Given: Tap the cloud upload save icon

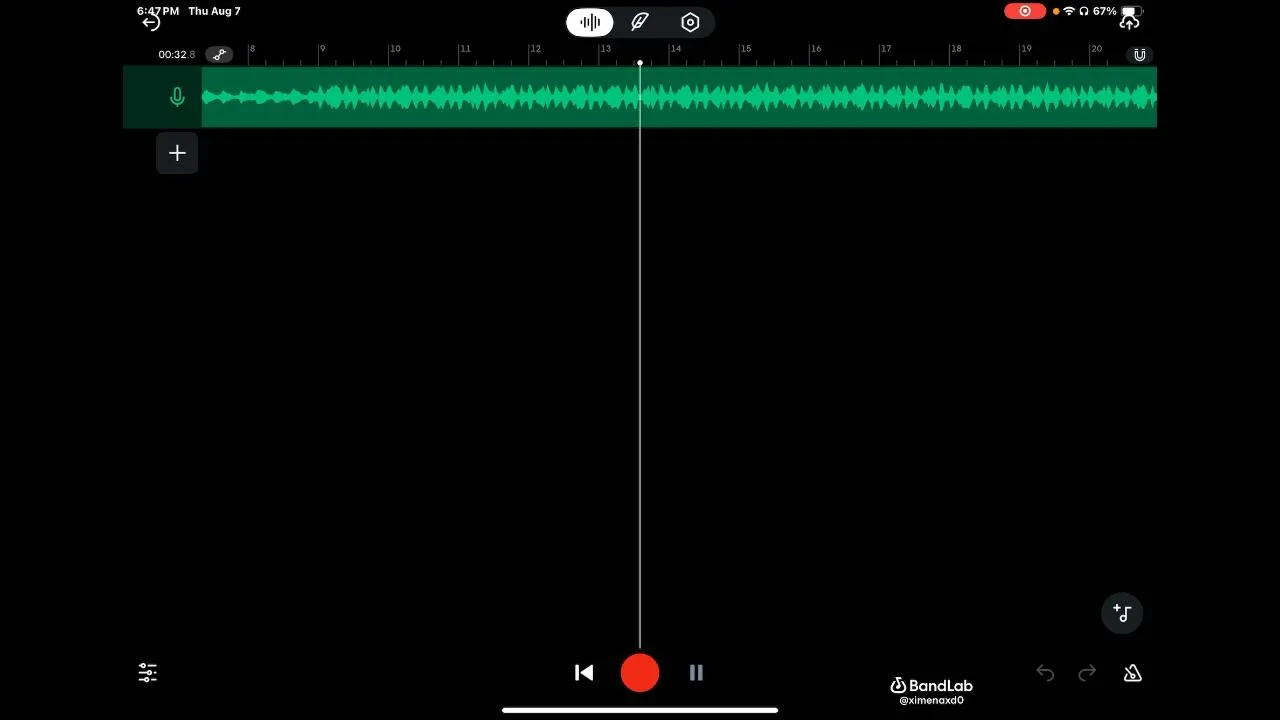Looking at the screenshot, I should tap(1129, 21).
